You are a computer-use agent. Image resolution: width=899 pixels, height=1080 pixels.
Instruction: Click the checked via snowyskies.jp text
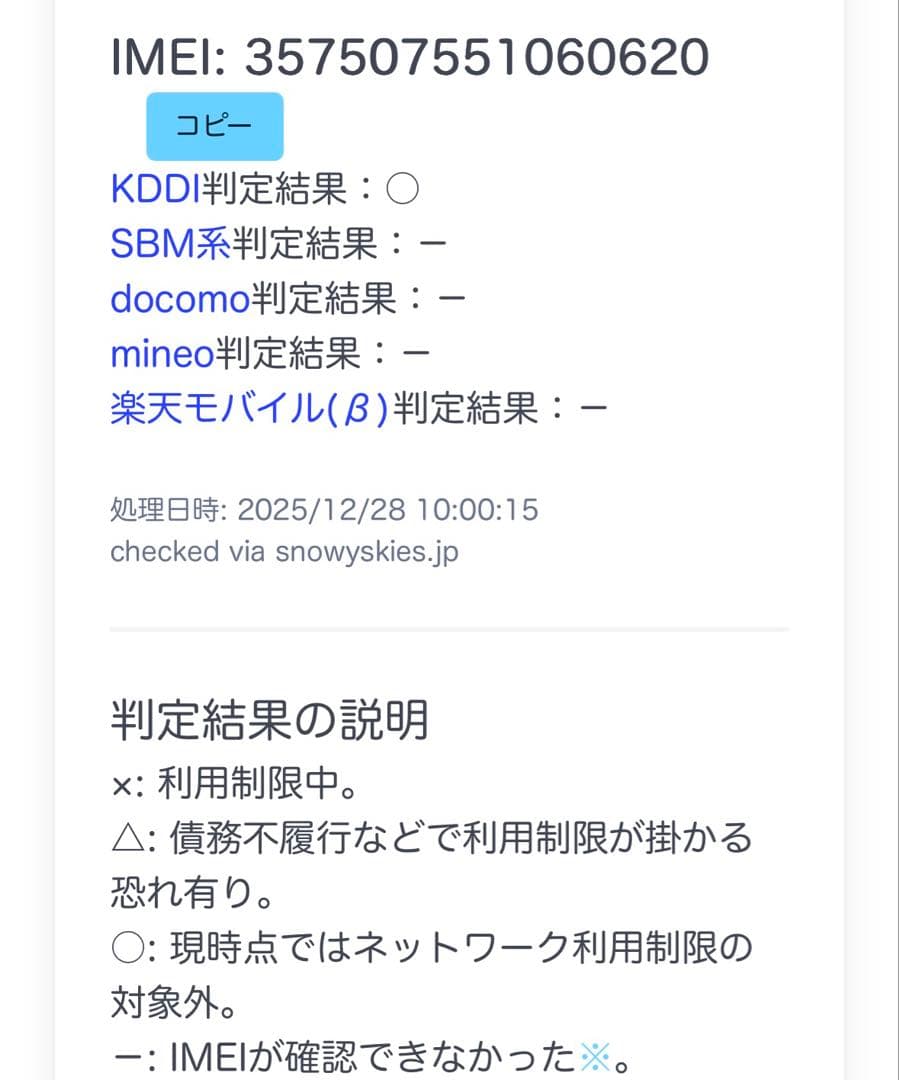(x=284, y=551)
